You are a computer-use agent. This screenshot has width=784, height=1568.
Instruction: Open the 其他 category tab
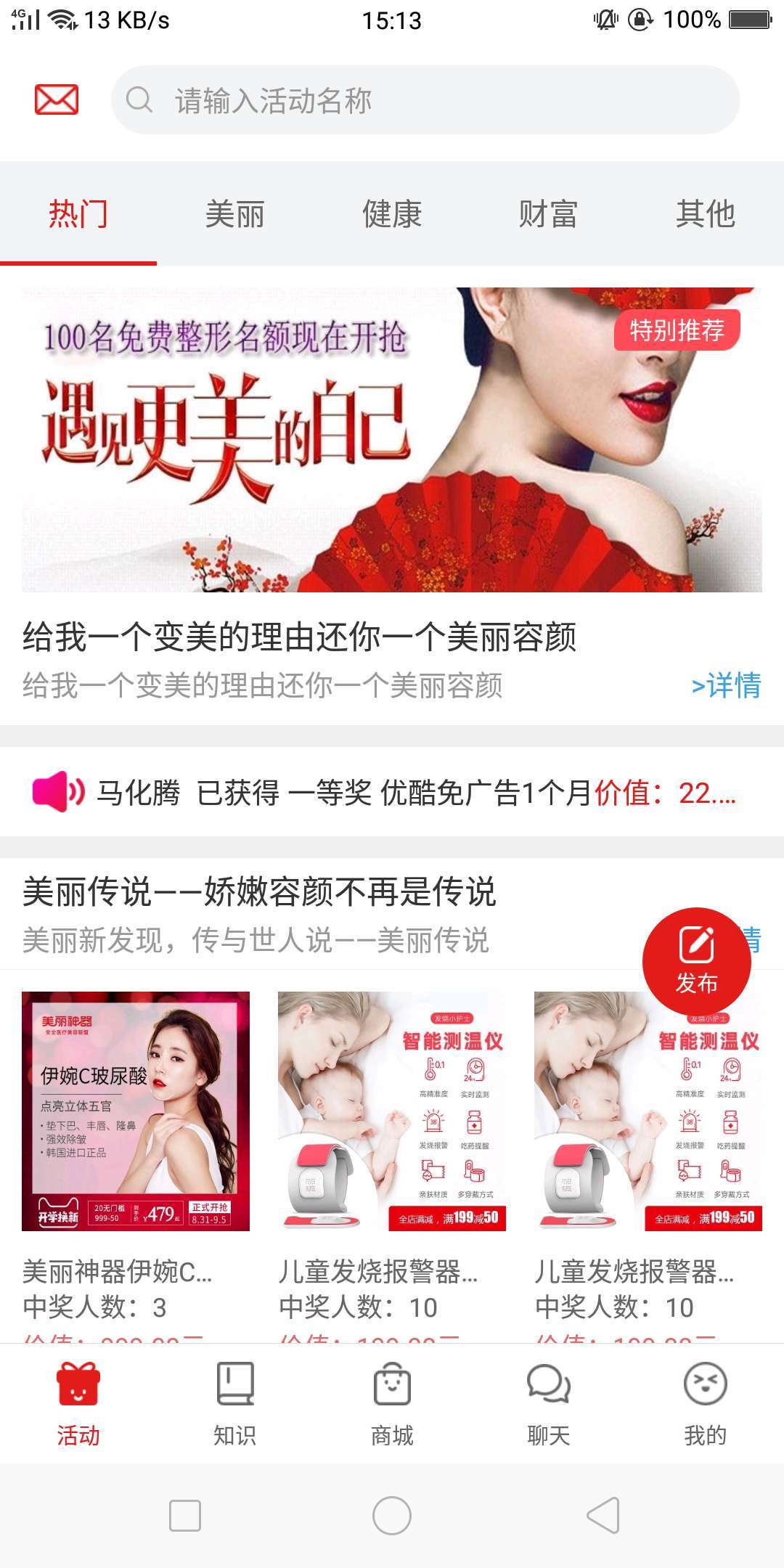click(705, 214)
